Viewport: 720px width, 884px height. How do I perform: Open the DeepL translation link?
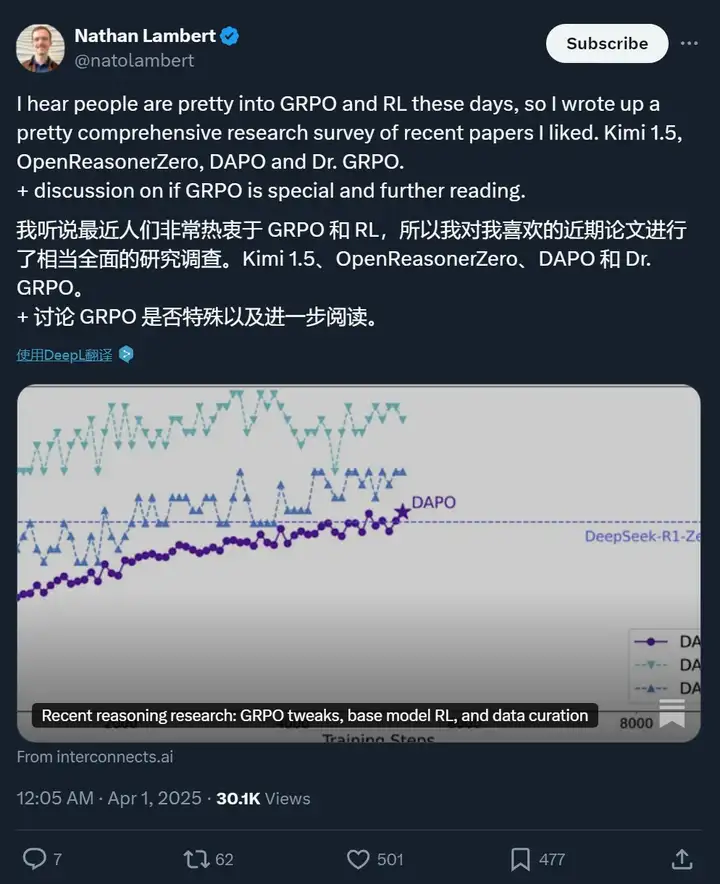(x=65, y=354)
